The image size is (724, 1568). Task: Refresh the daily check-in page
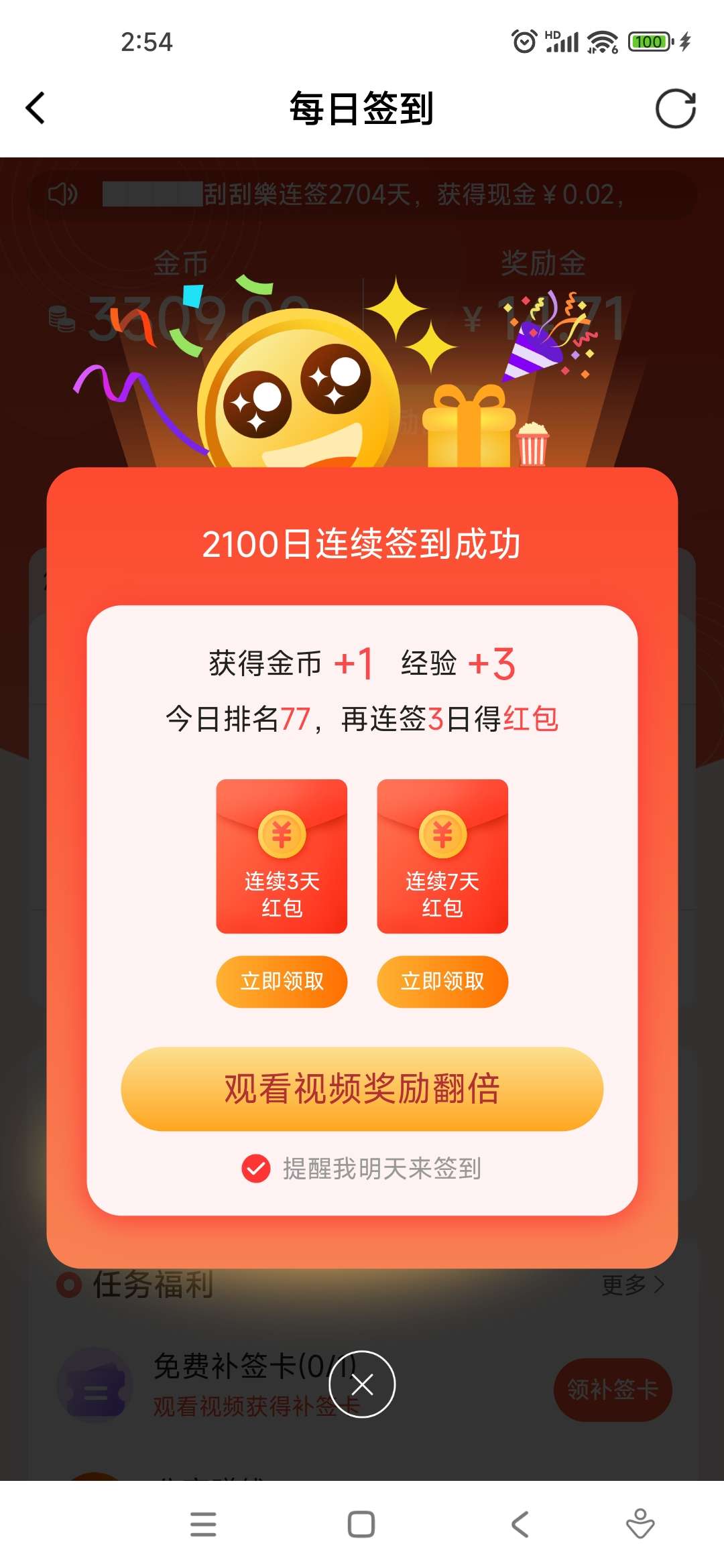tap(675, 109)
